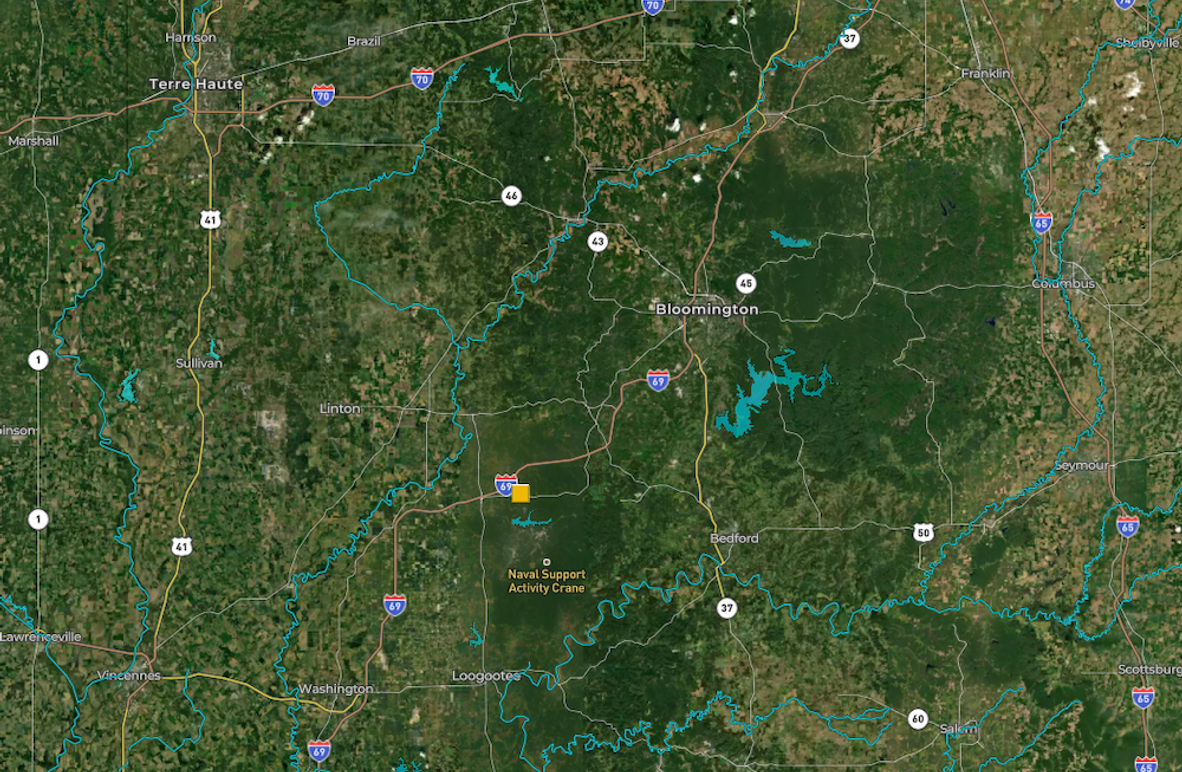Tap the yellow square map marker
This screenshot has width=1182, height=772.
pyautogui.click(x=520, y=493)
